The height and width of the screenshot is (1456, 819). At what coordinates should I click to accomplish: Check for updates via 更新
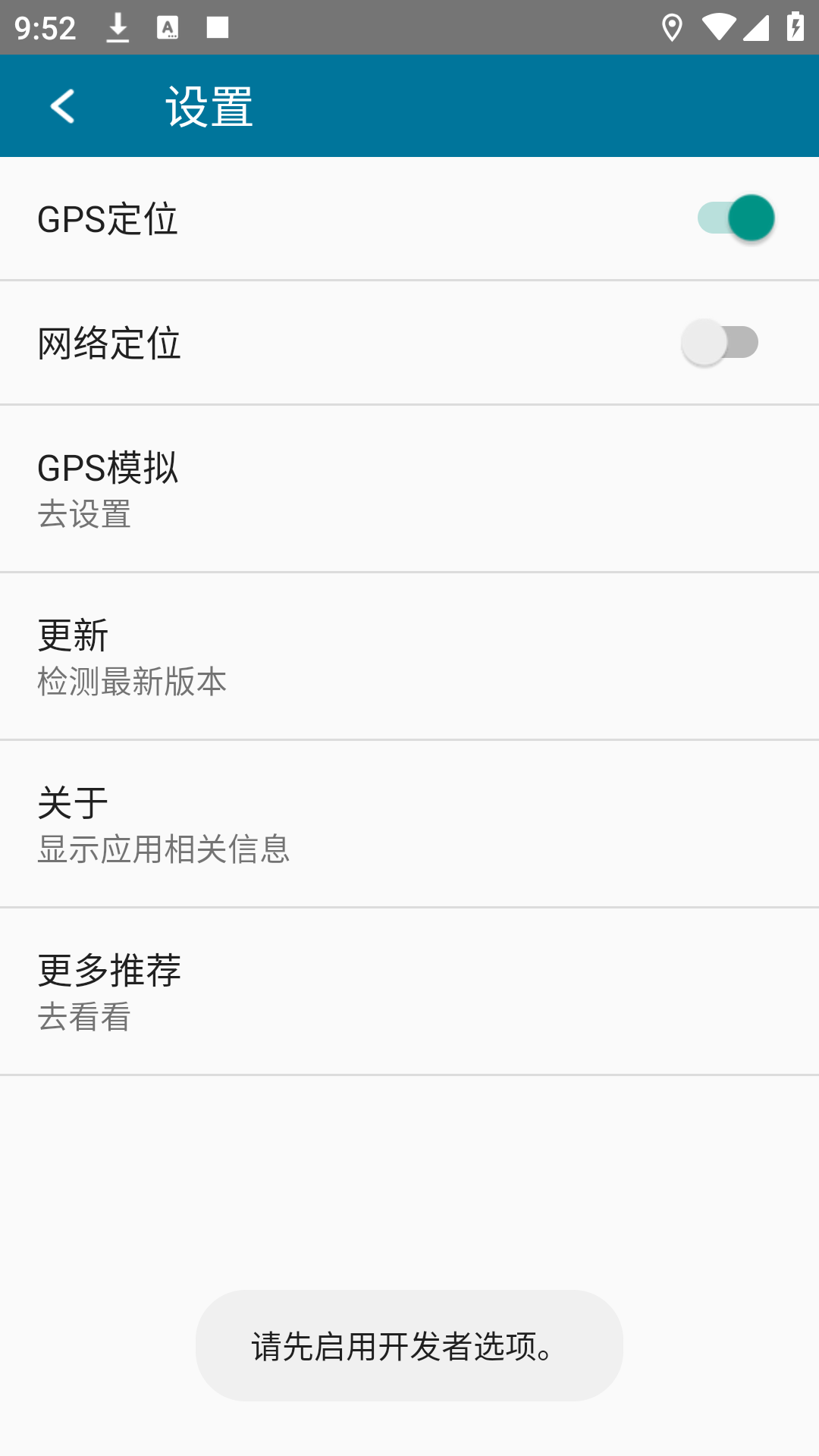point(409,657)
